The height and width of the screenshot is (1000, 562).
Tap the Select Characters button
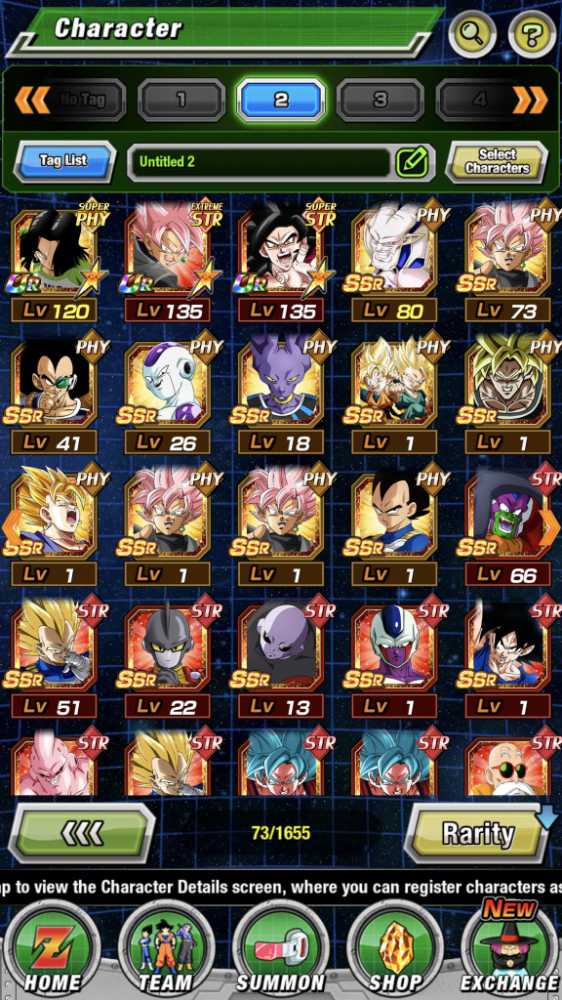click(x=497, y=161)
